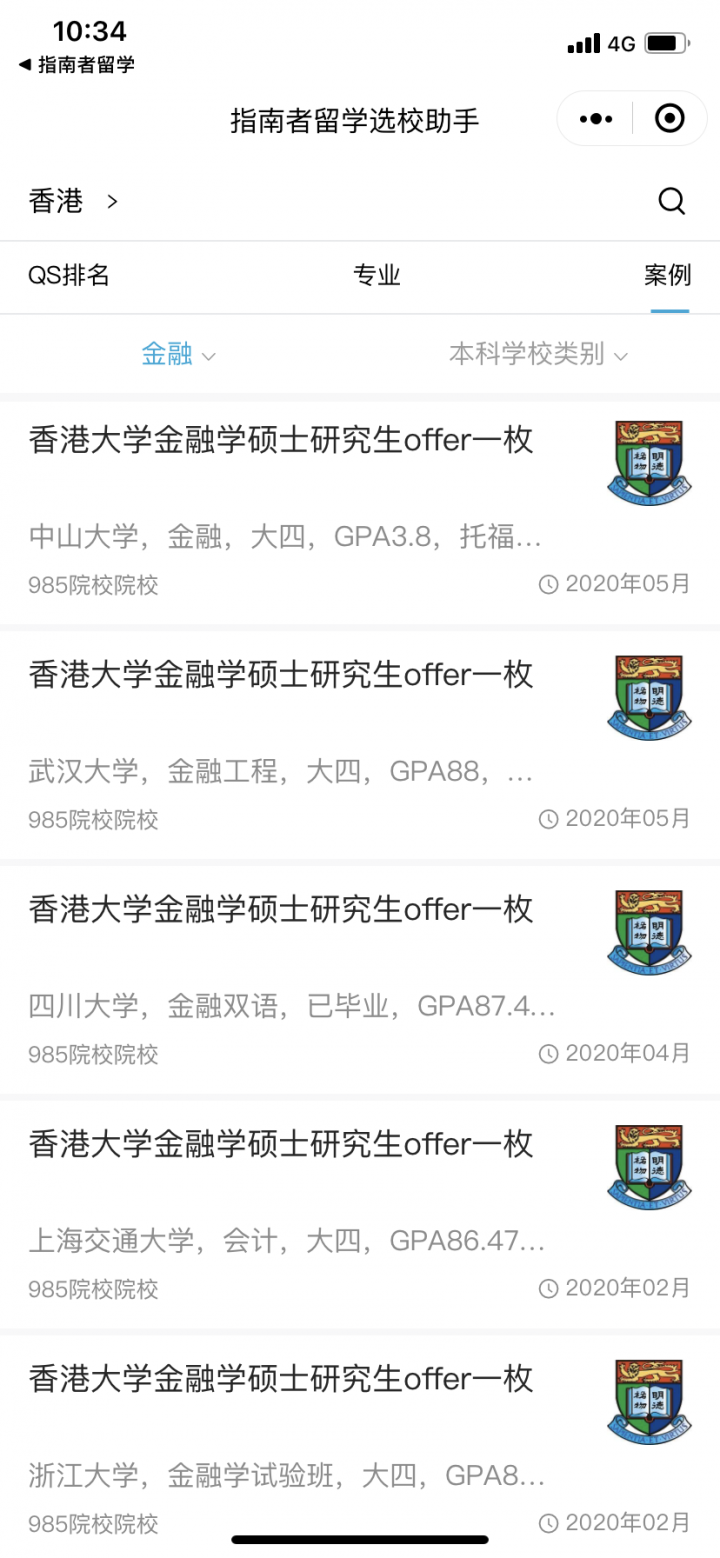Expand the 金融 major filter
This screenshot has width=720, height=1558.
click(x=179, y=354)
